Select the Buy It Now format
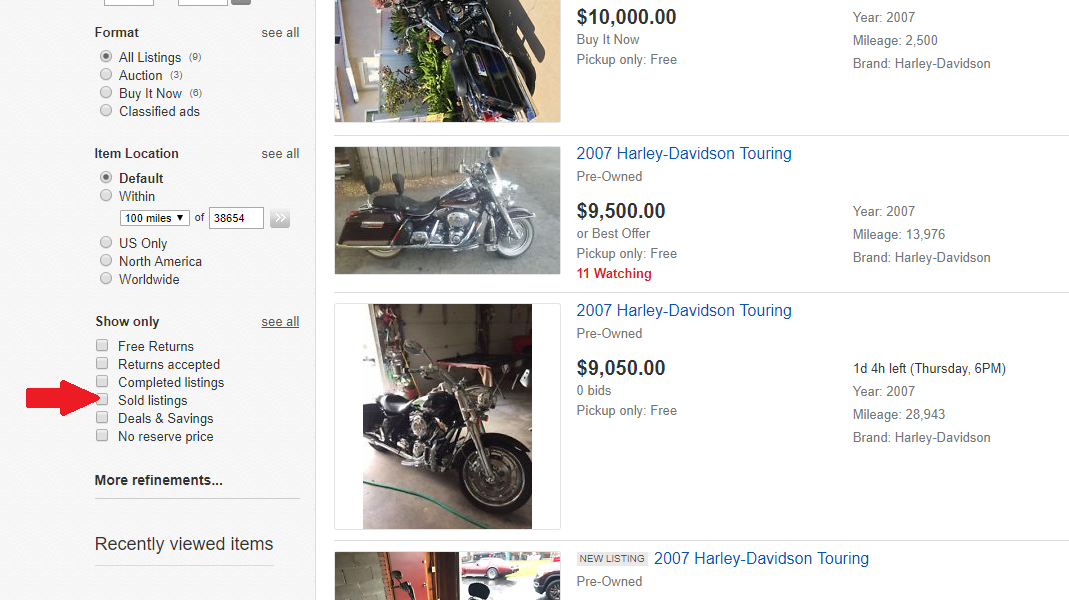The width and height of the screenshot is (1069, 600). coord(106,93)
